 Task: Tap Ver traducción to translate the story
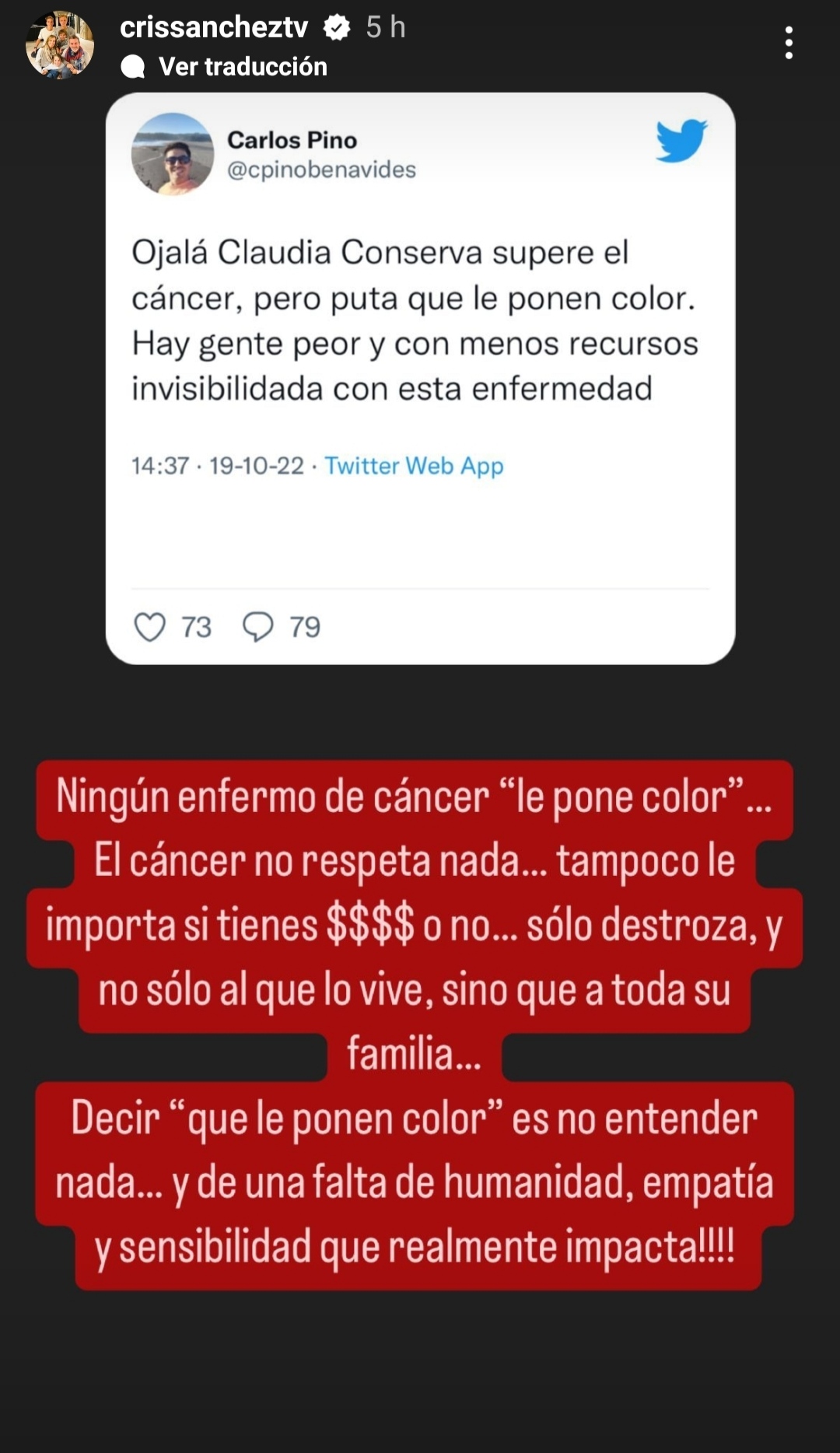(242, 67)
